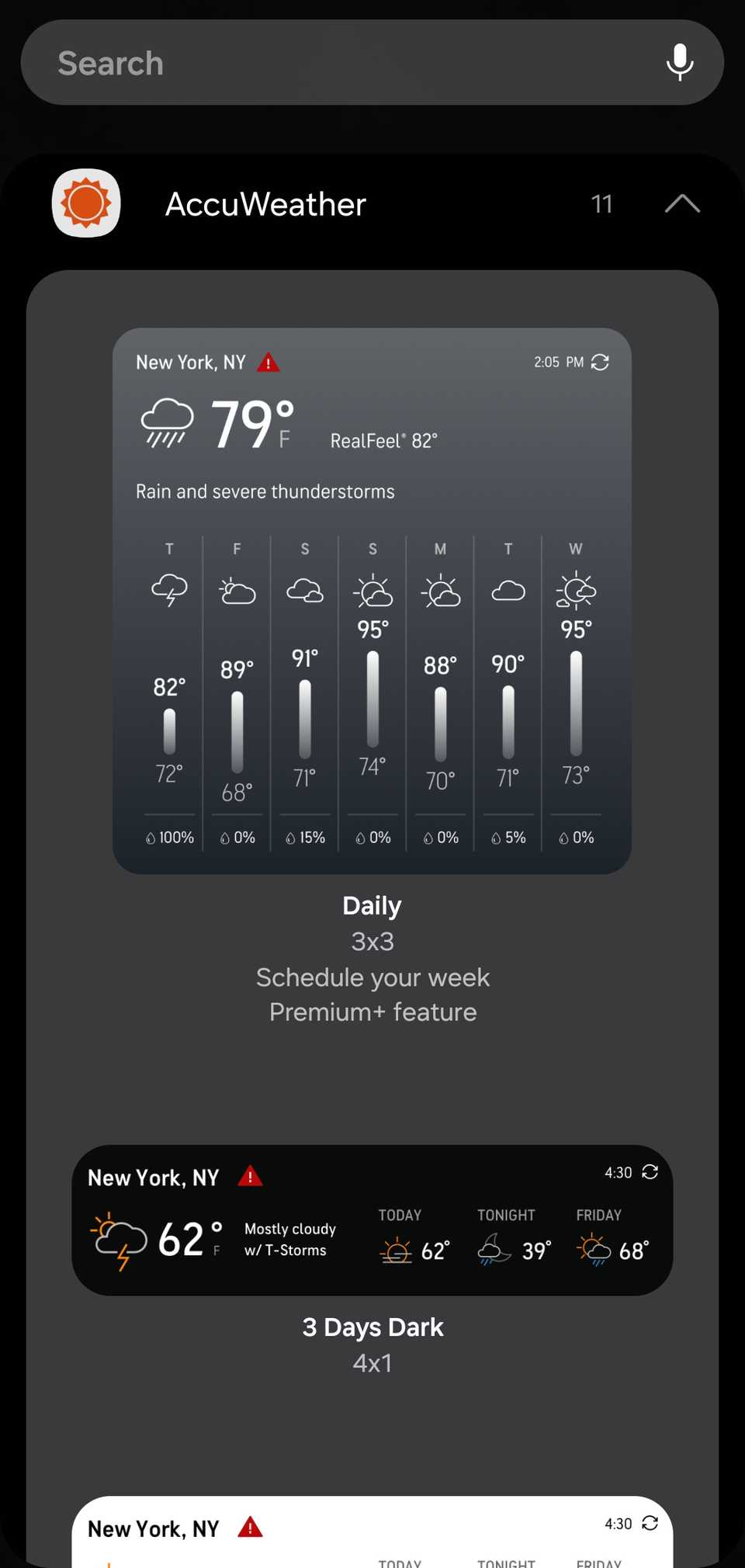Tap the AccuWeather app icon

click(85, 203)
